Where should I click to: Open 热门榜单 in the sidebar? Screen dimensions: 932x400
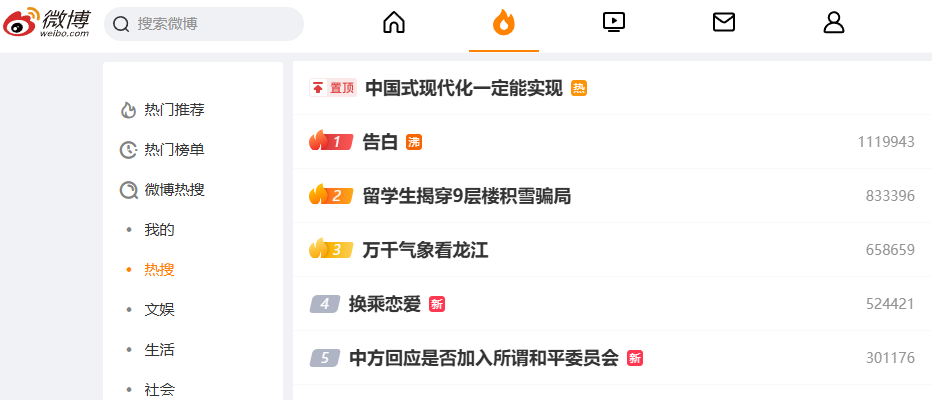pyautogui.click(x=174, y=150)
